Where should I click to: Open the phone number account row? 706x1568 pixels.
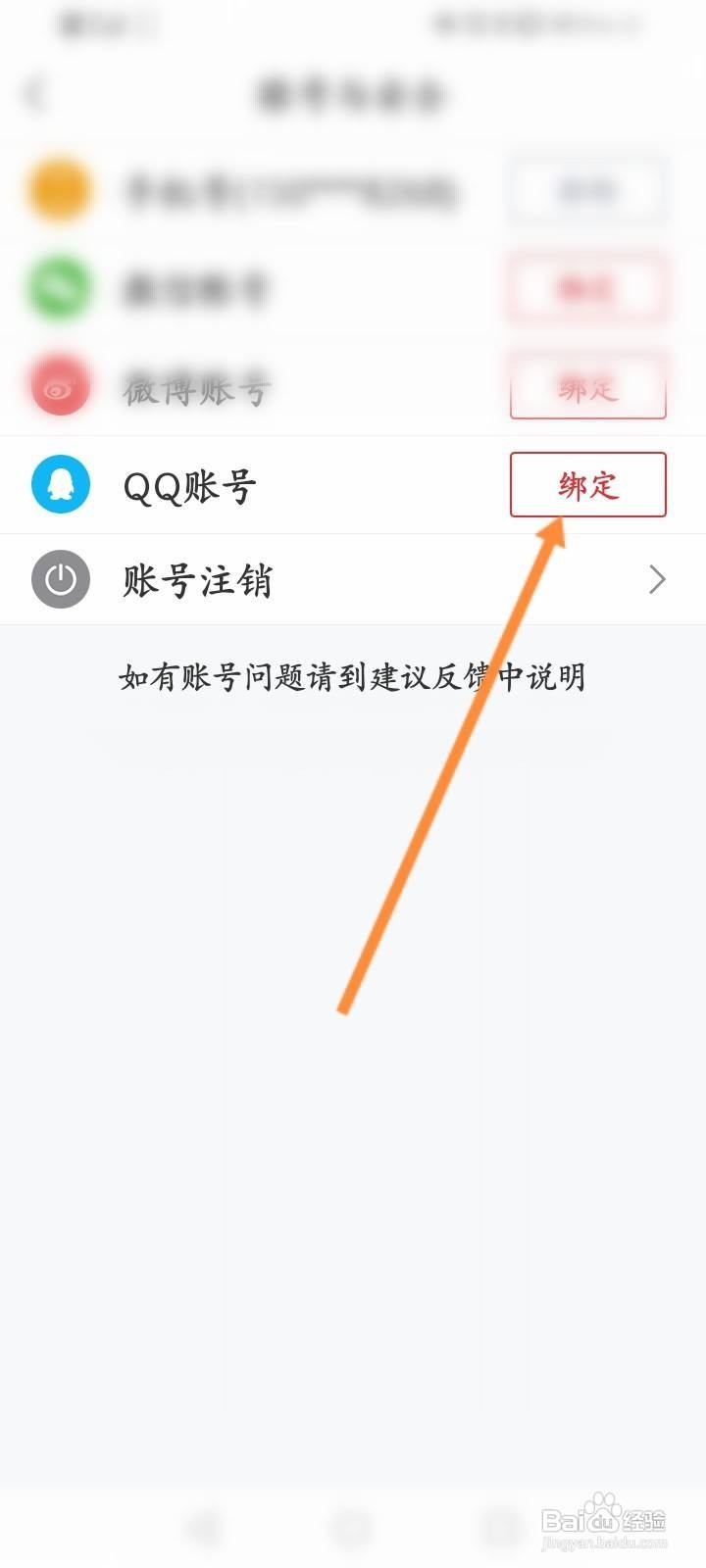294,189
